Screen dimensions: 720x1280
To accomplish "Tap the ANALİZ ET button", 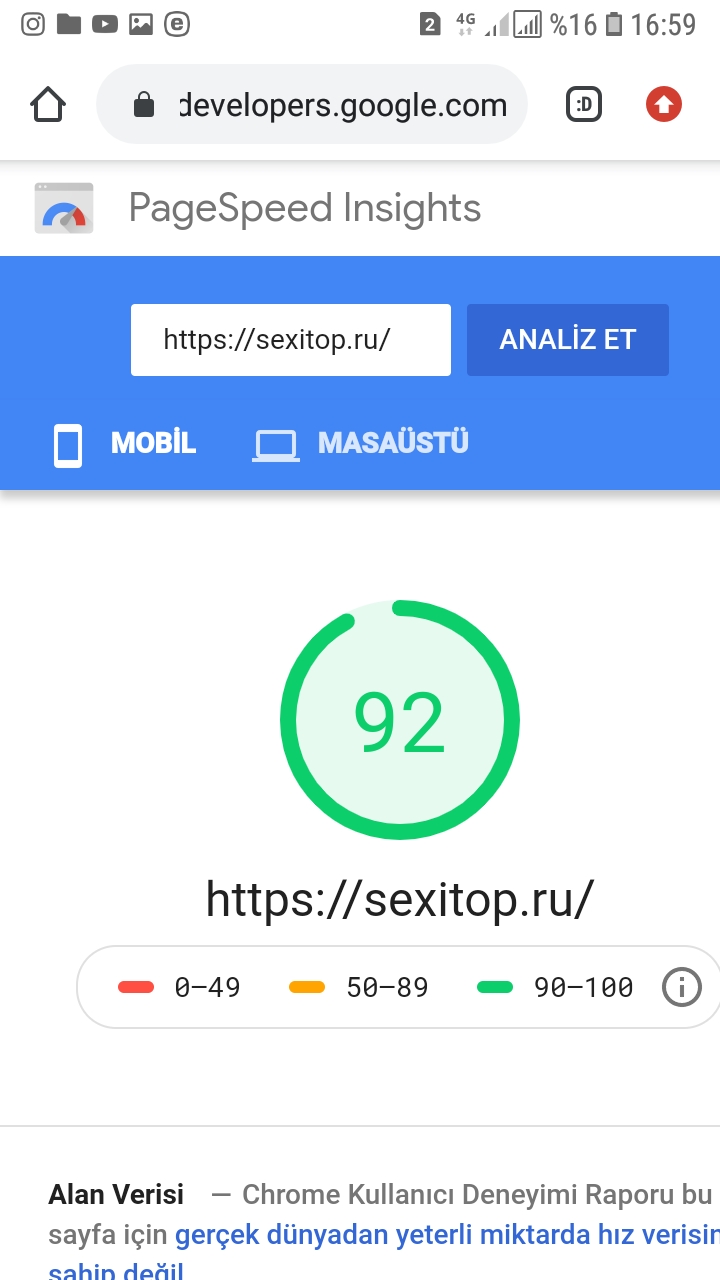I will click(x=567, y=340).
